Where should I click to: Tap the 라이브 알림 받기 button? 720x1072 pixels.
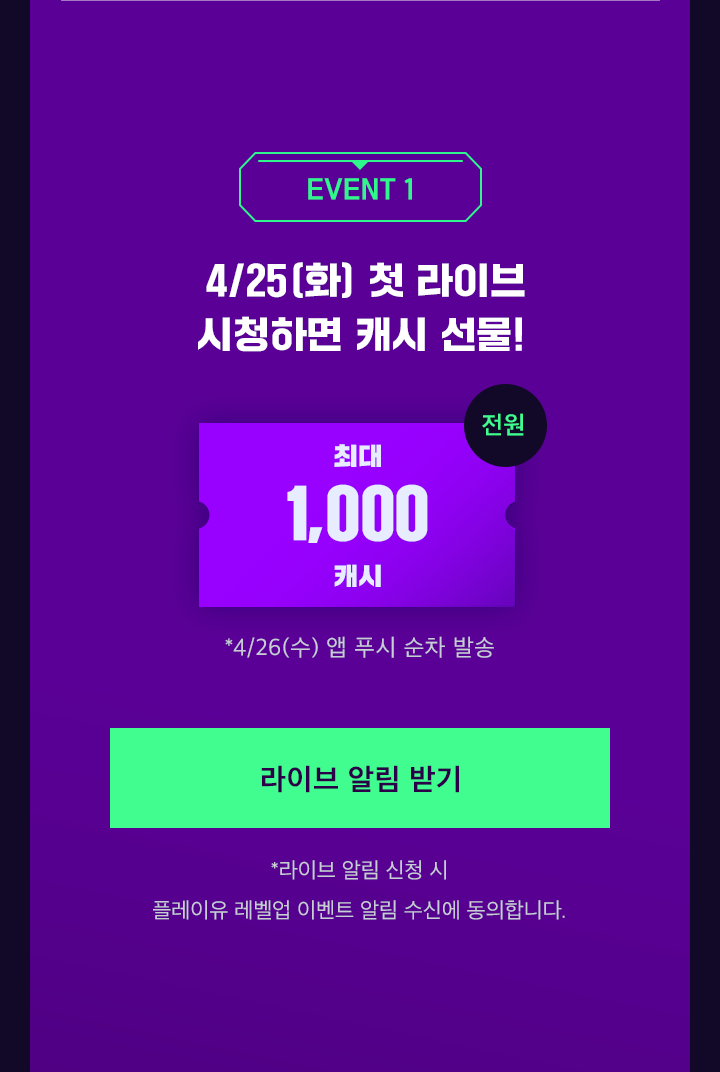click(360, 778)
